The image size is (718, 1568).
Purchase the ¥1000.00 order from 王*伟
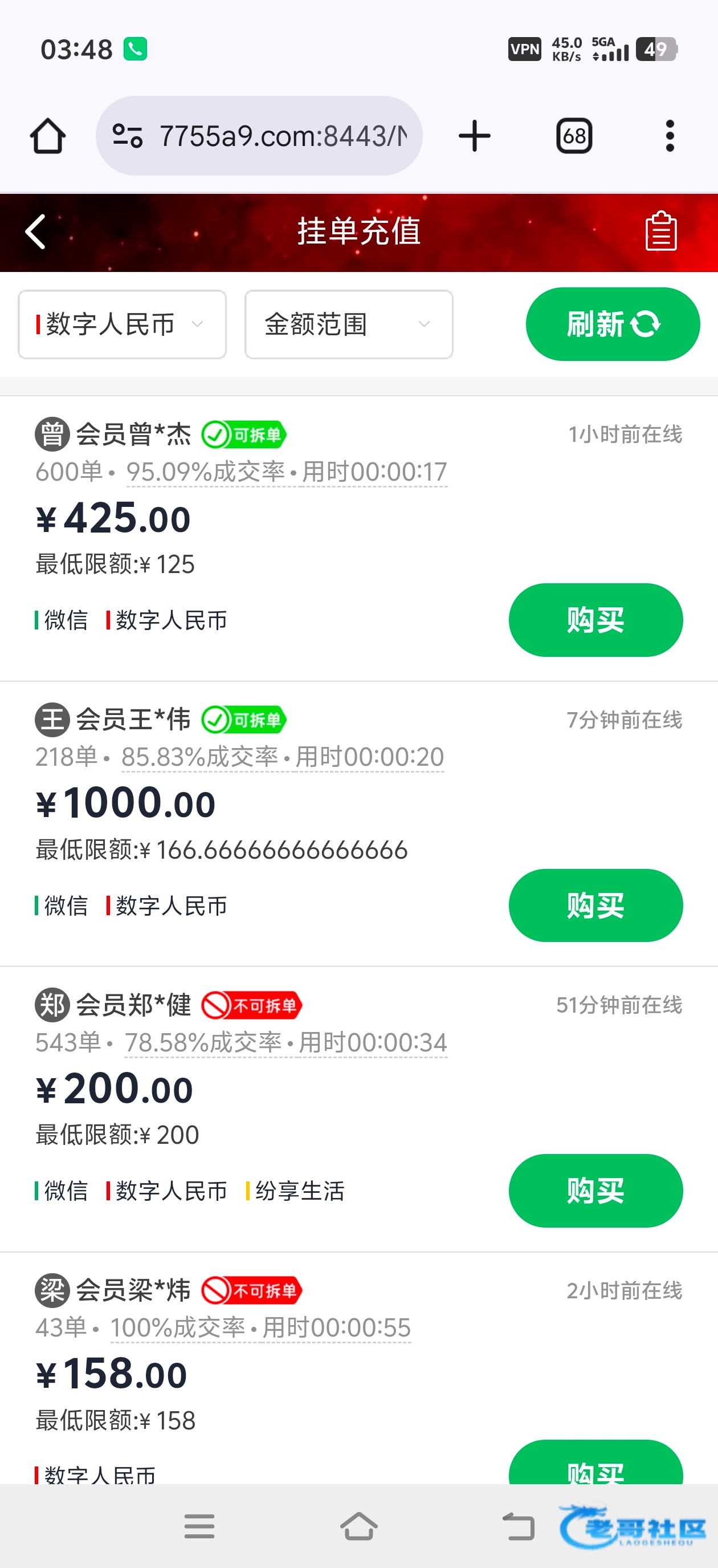[595, 905]
